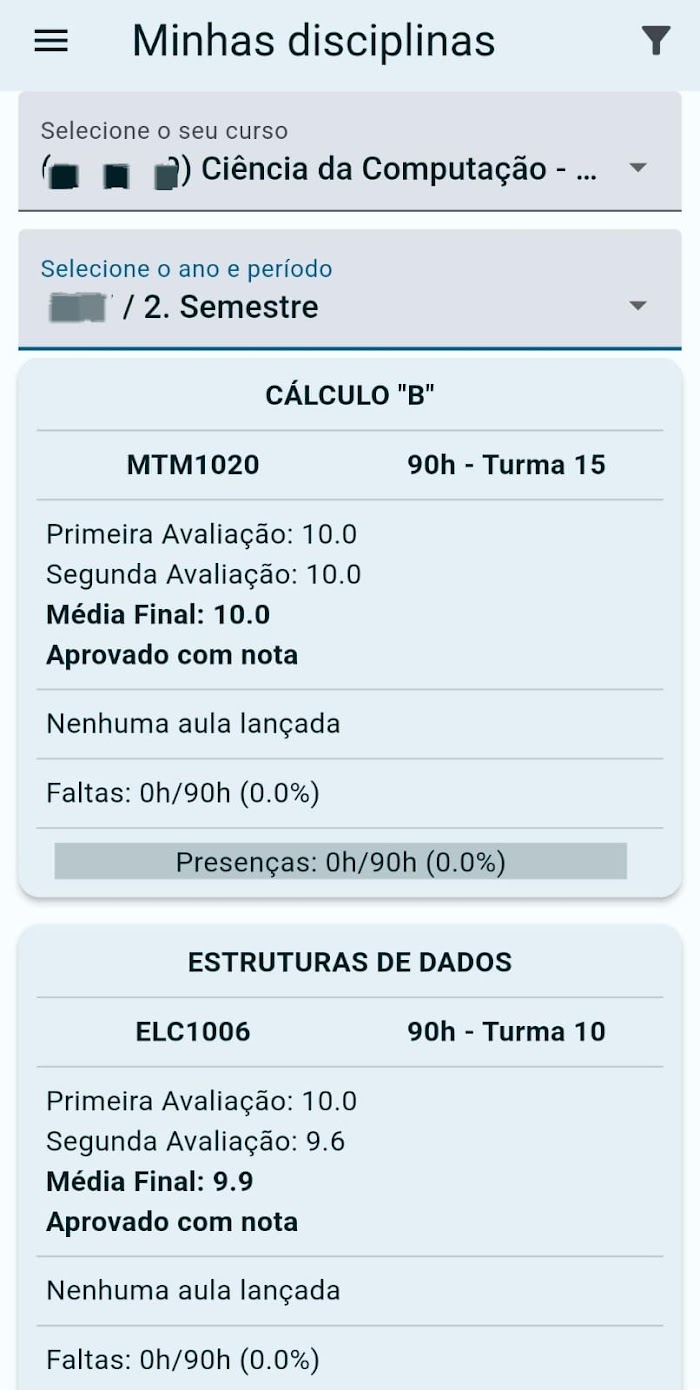Open the hamburger navigation menu
This screenshot has height=1390, width=700.
point(51,41)
